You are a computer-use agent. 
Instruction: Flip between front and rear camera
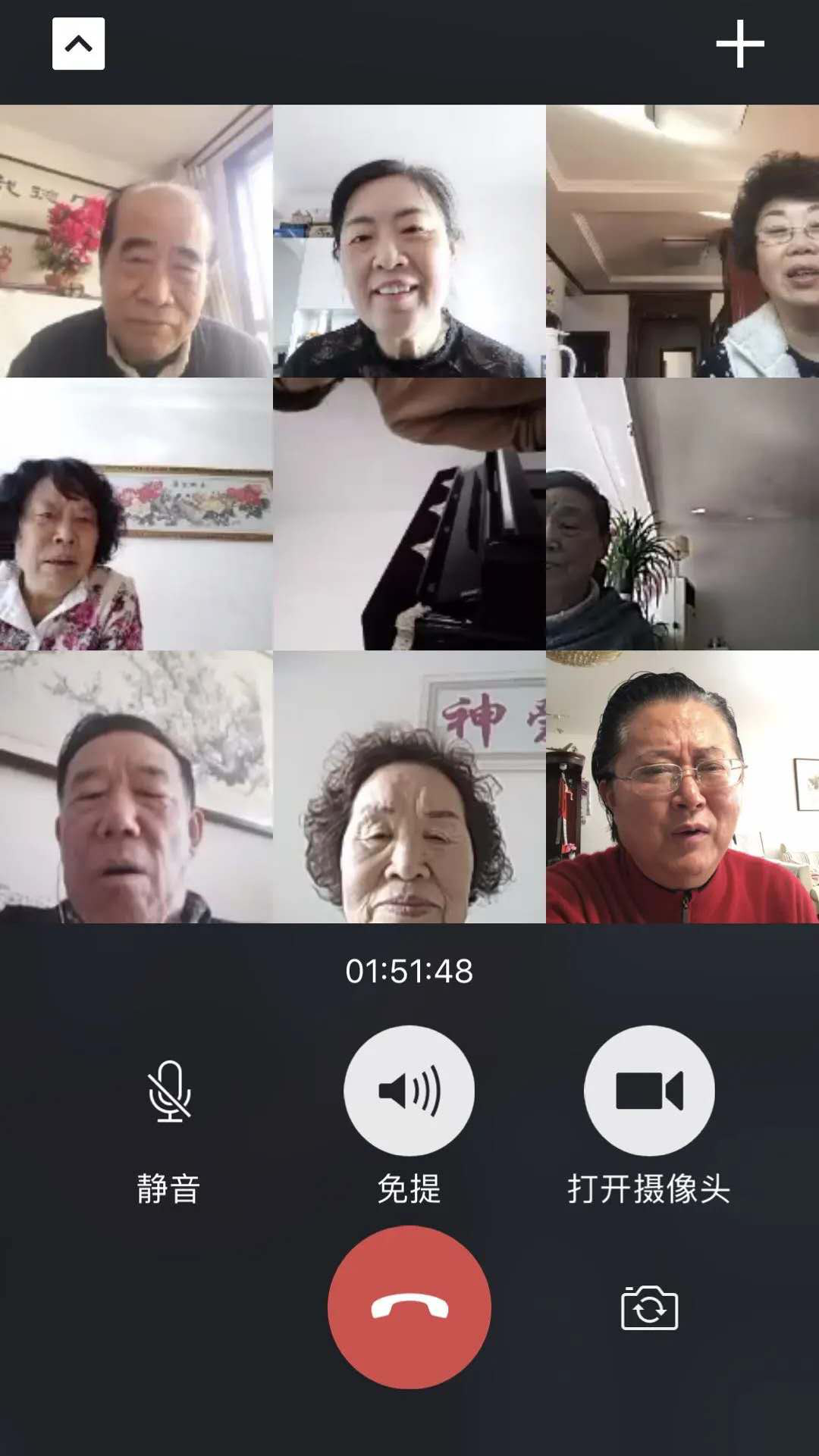[649, 1307]
